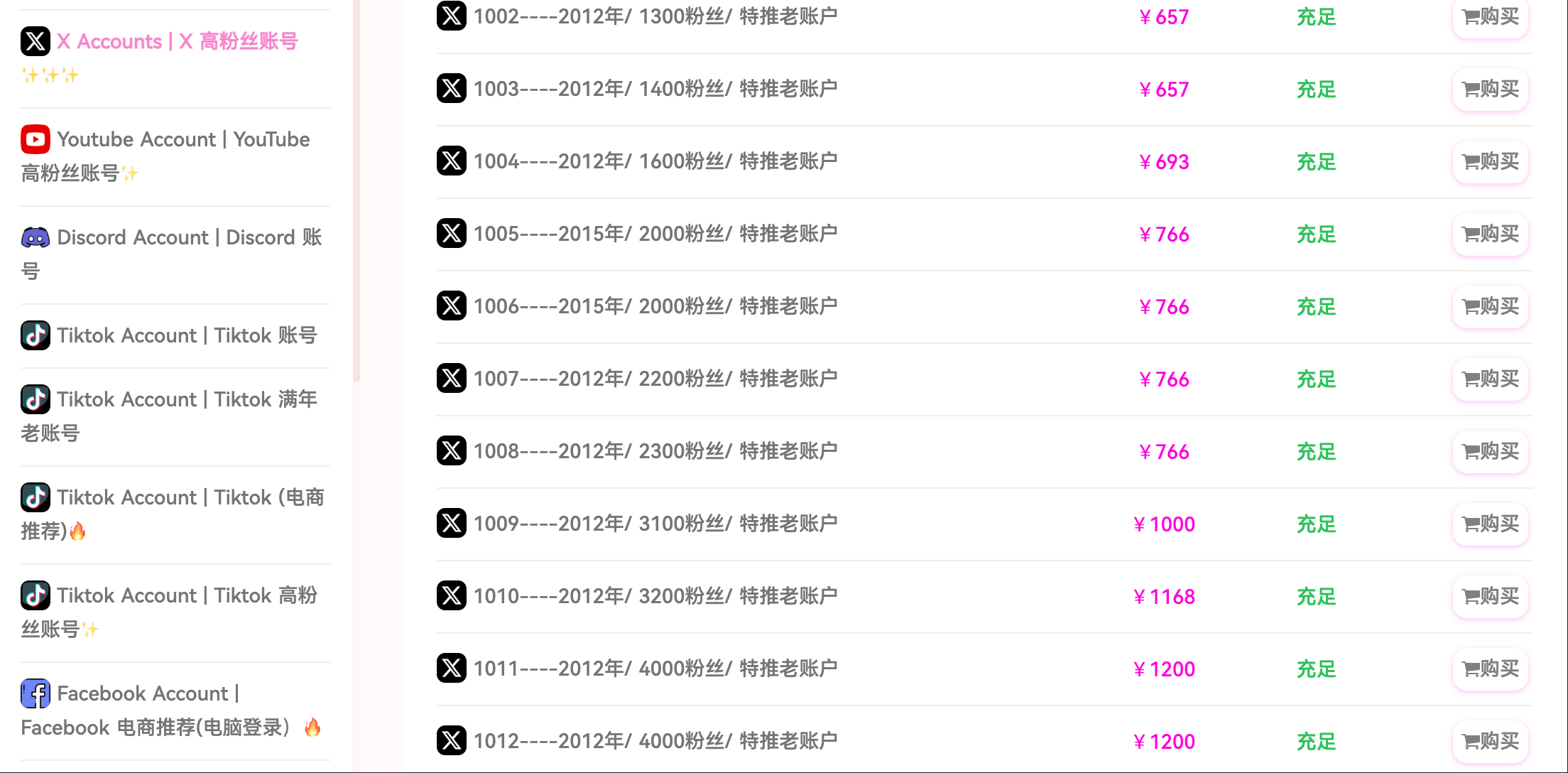Tap 购买 for item 1003
1568x773 pixels.
coord(1490,90)
